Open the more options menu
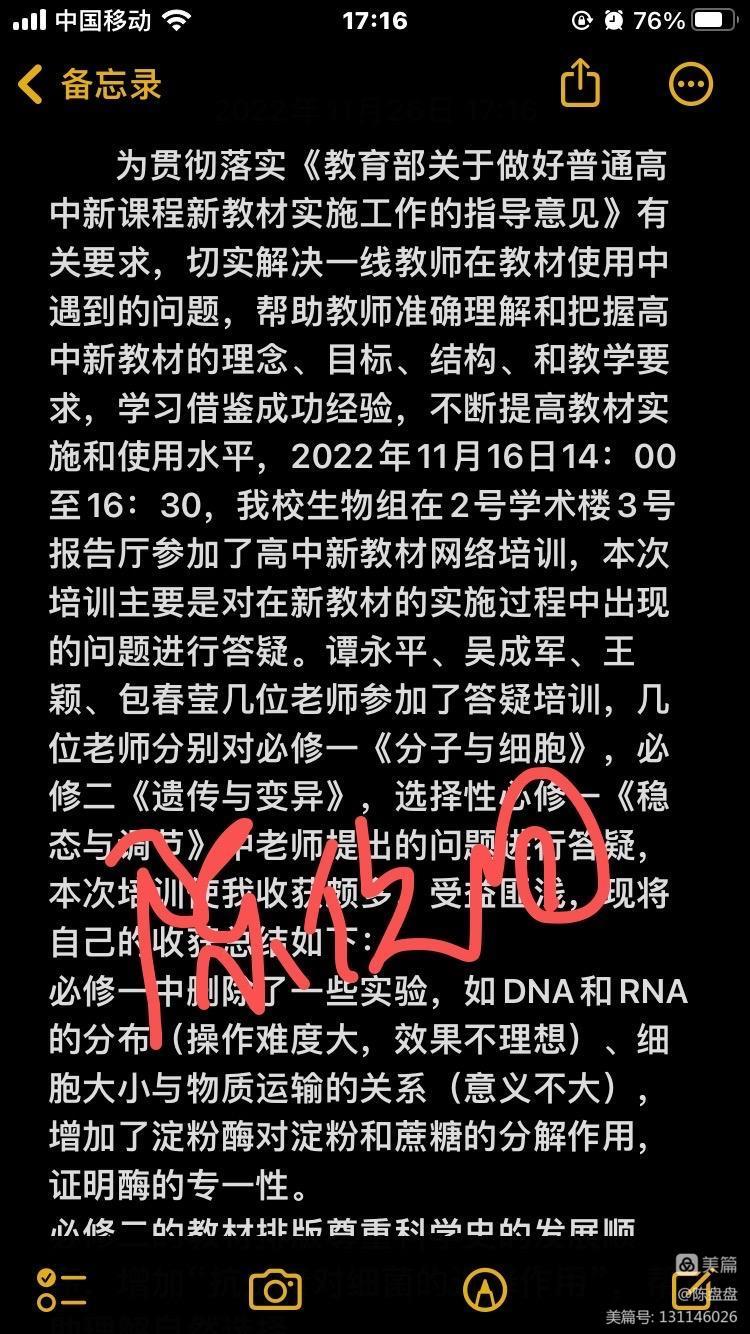This screenshot has width=750, height=1334. click(x=691, y=85)
